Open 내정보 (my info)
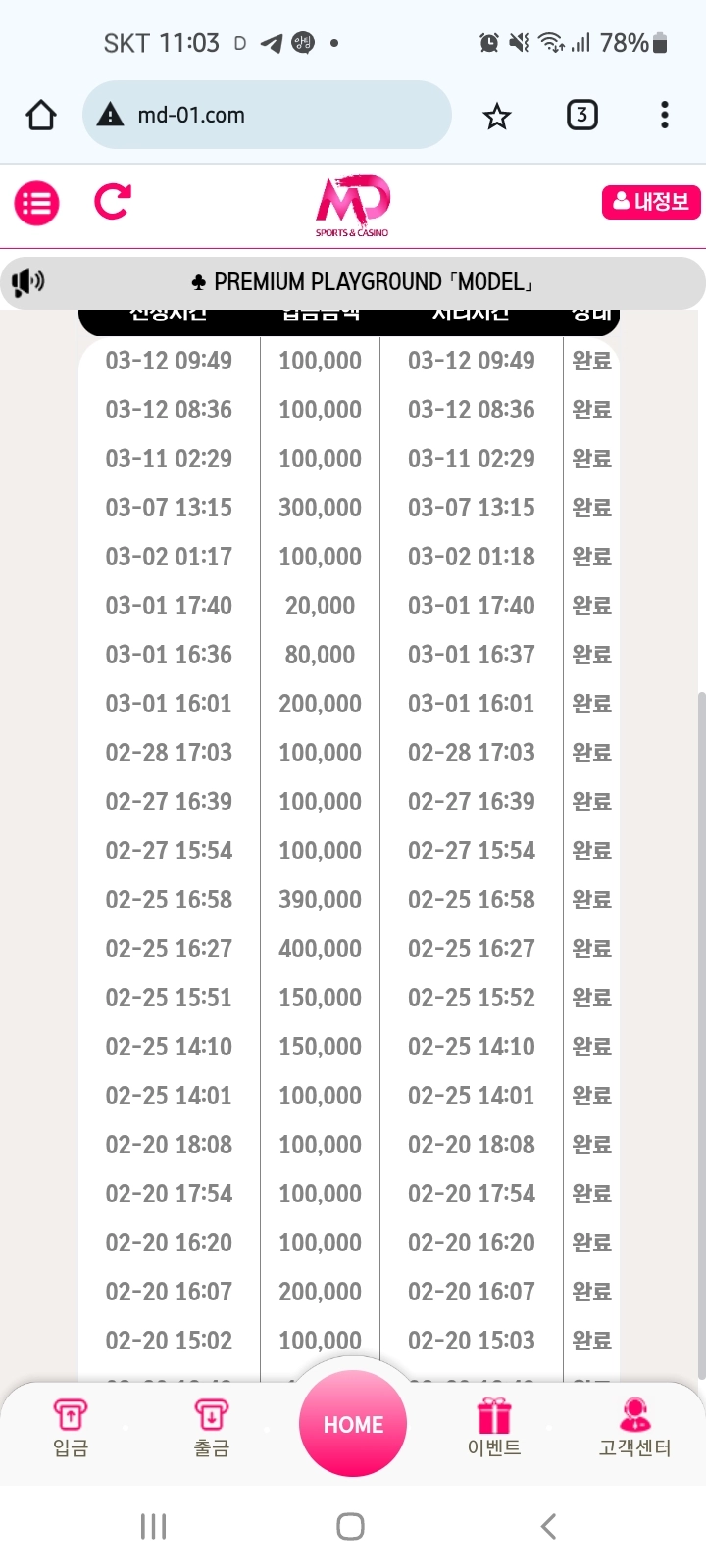The width and height of the screenshot is (706, 1568). 651,202
